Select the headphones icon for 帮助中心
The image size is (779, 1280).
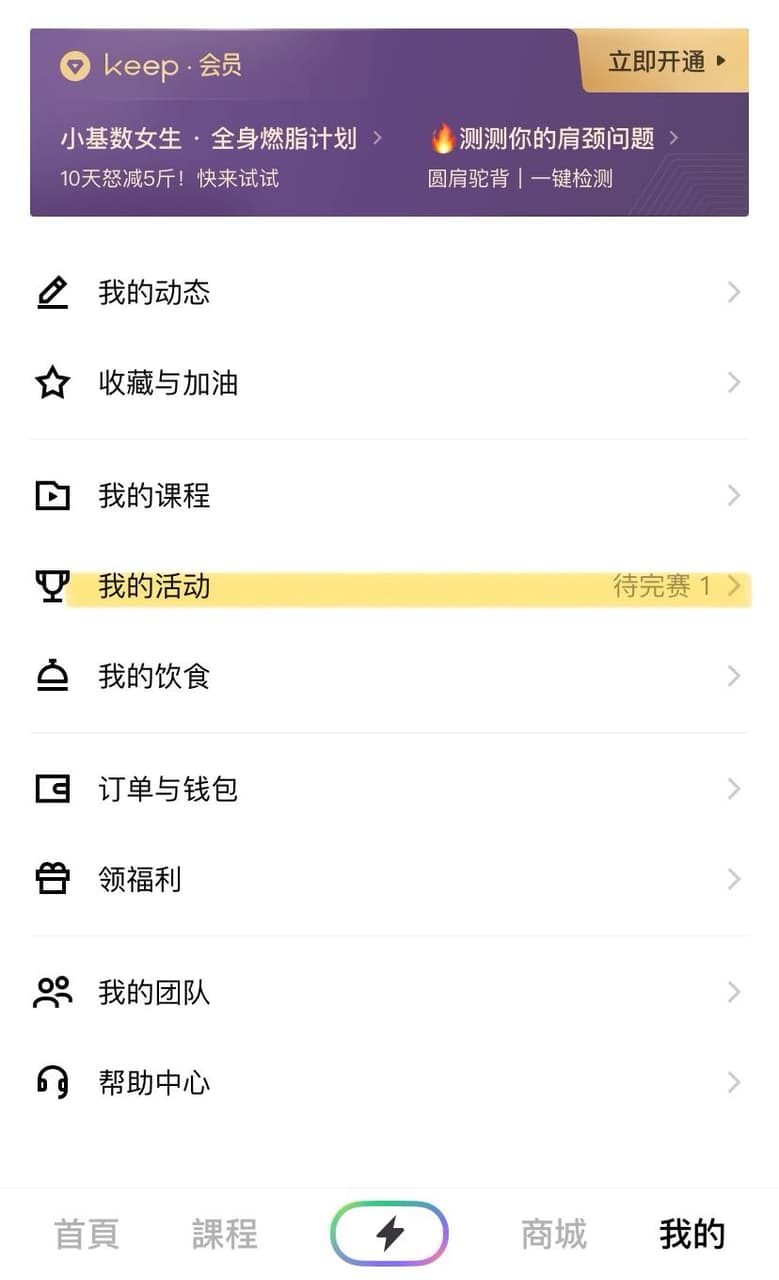tap(53, 1082)
